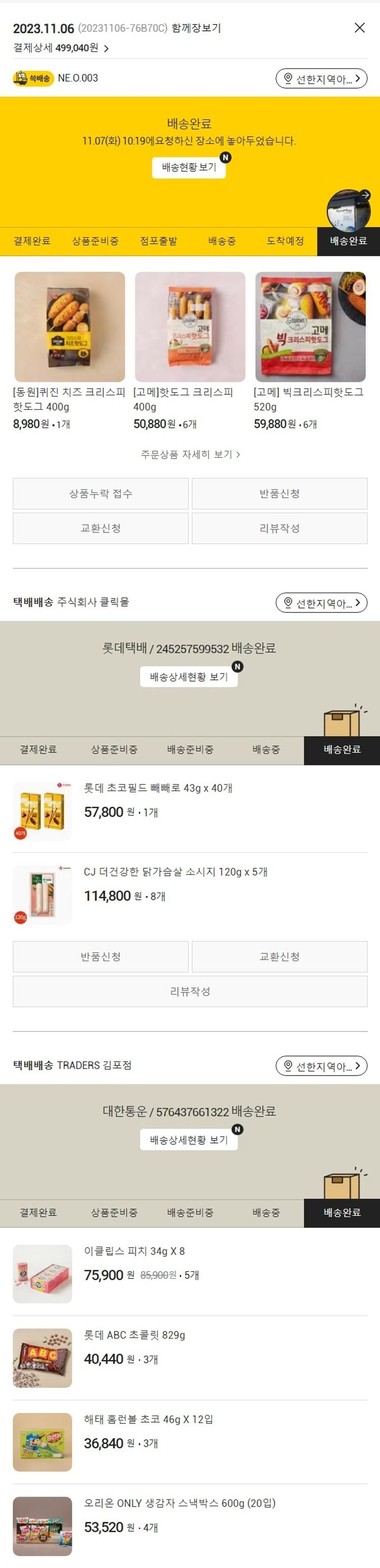Open 고메 빅크리스피핫도그 520g item
The image size is (380, 1568).
[x=310, y=327]
